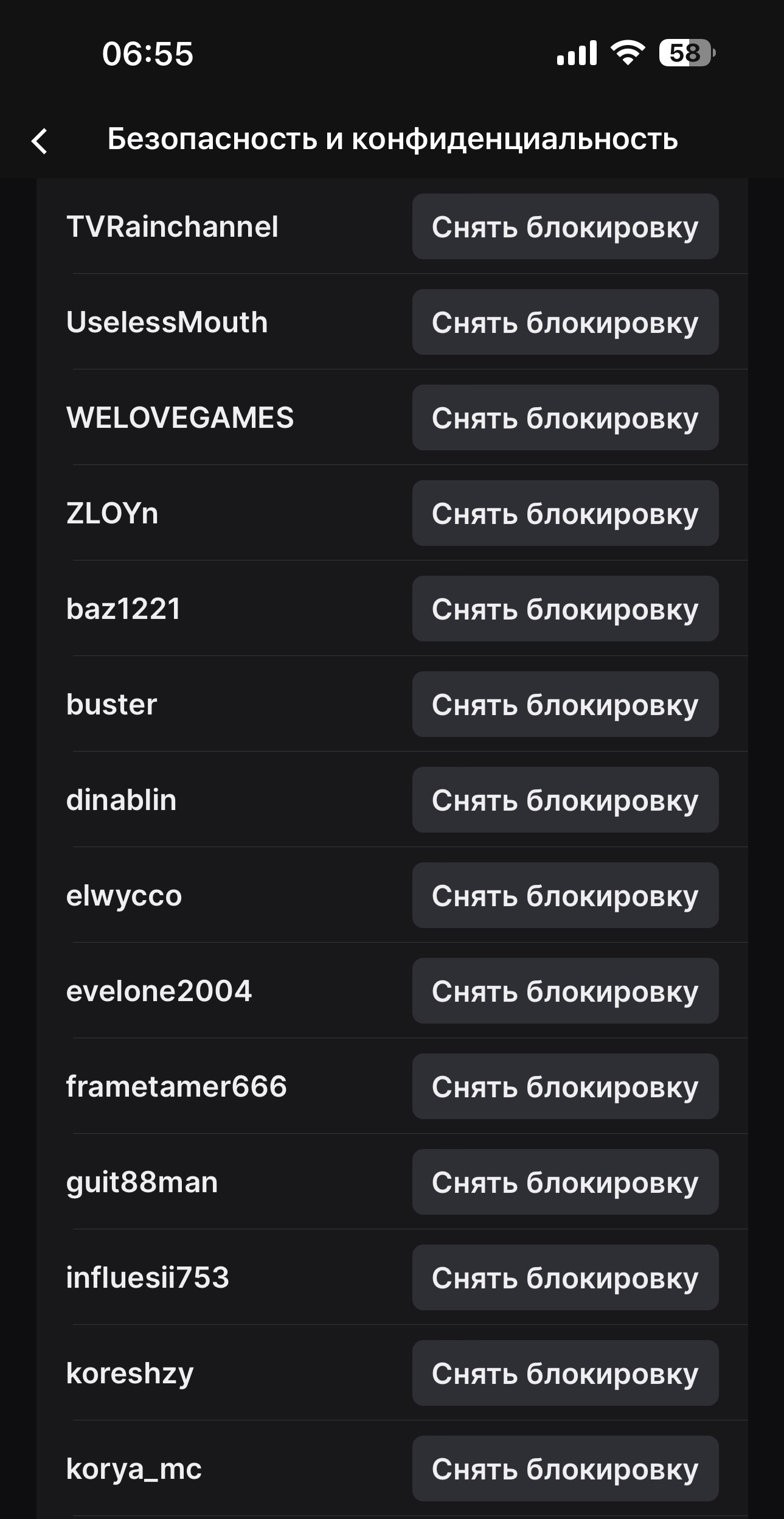Unblock TVRainchannel

pos(565,226)
